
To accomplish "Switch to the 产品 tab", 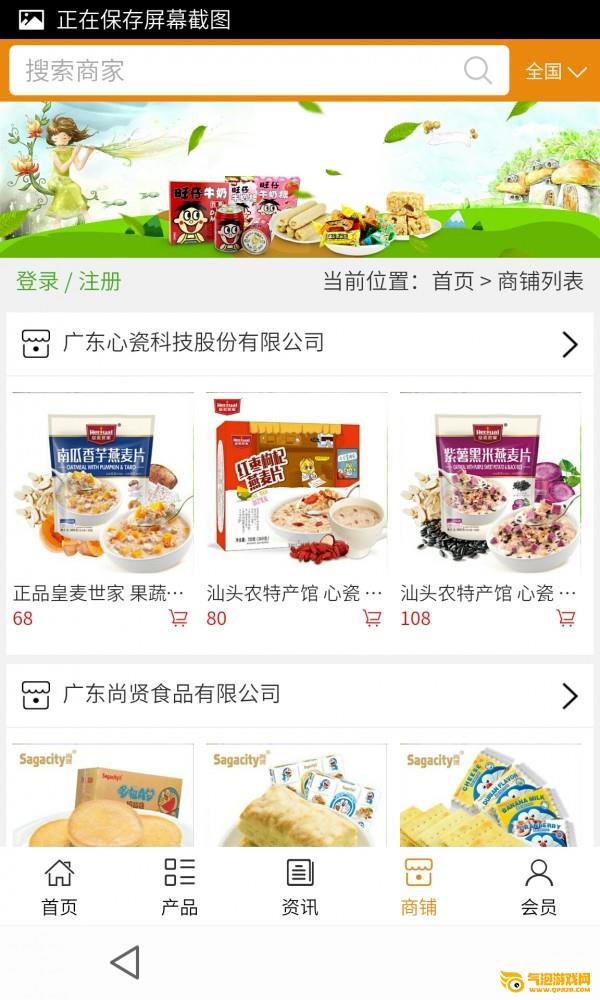I will tap(179, 886).
